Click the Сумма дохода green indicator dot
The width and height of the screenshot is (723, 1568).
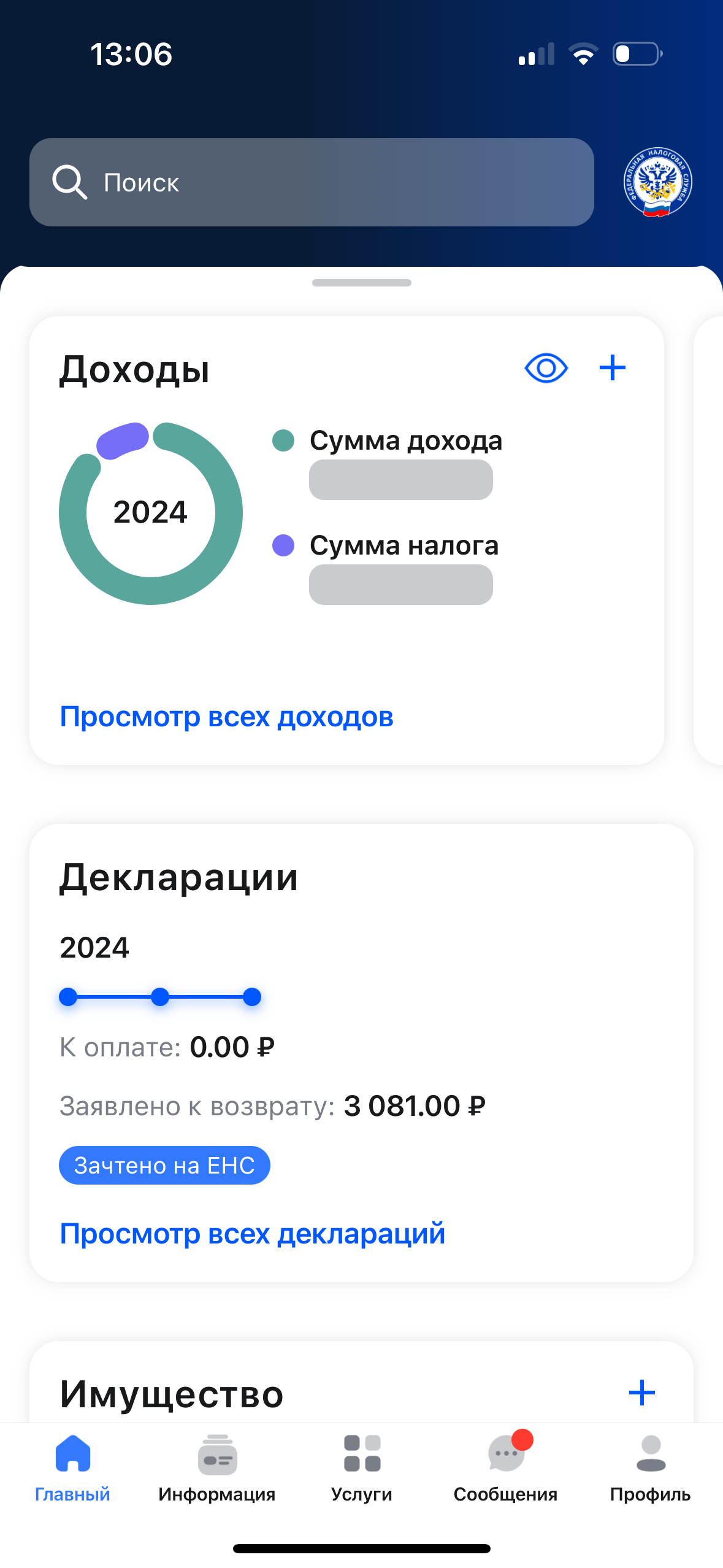285,439
